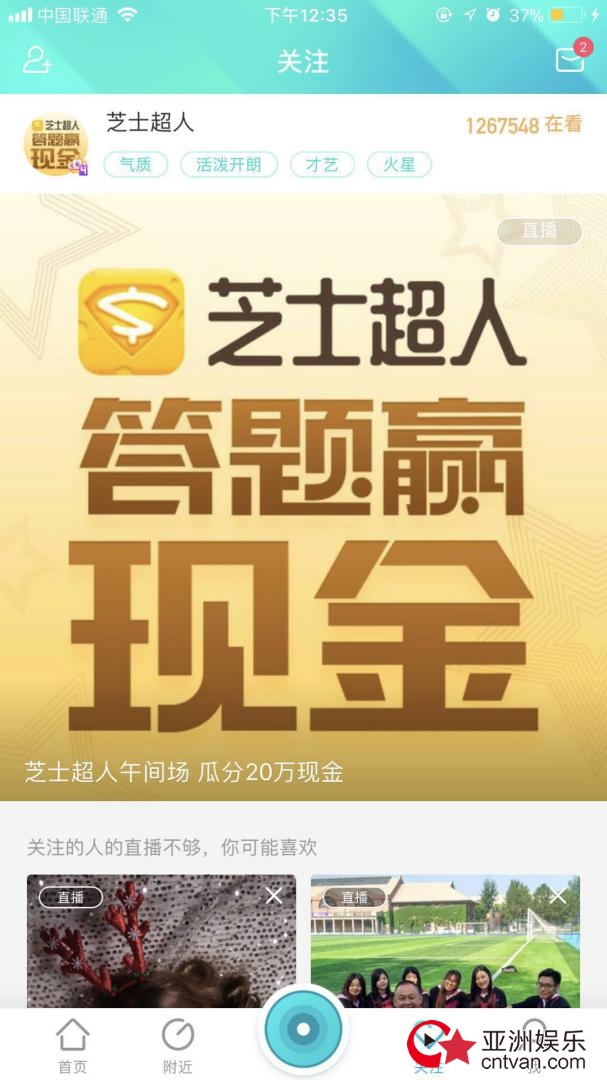Open the messages inbox icon
Image resolution: width=607 pixels, height=1080 pixels.
tap(570, 60)
